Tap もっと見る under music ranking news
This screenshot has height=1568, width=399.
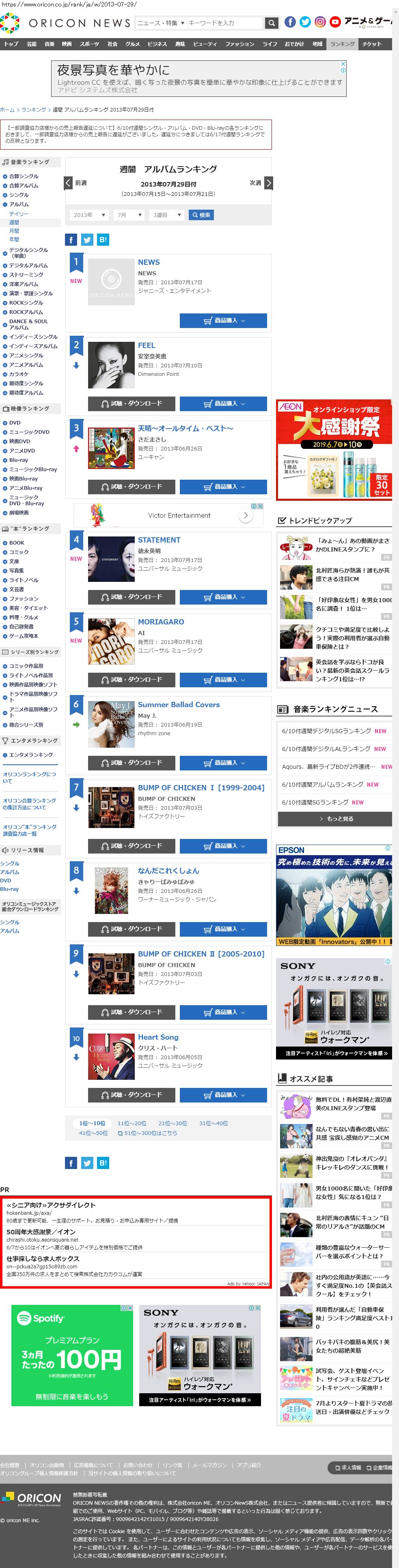point(334,819)
